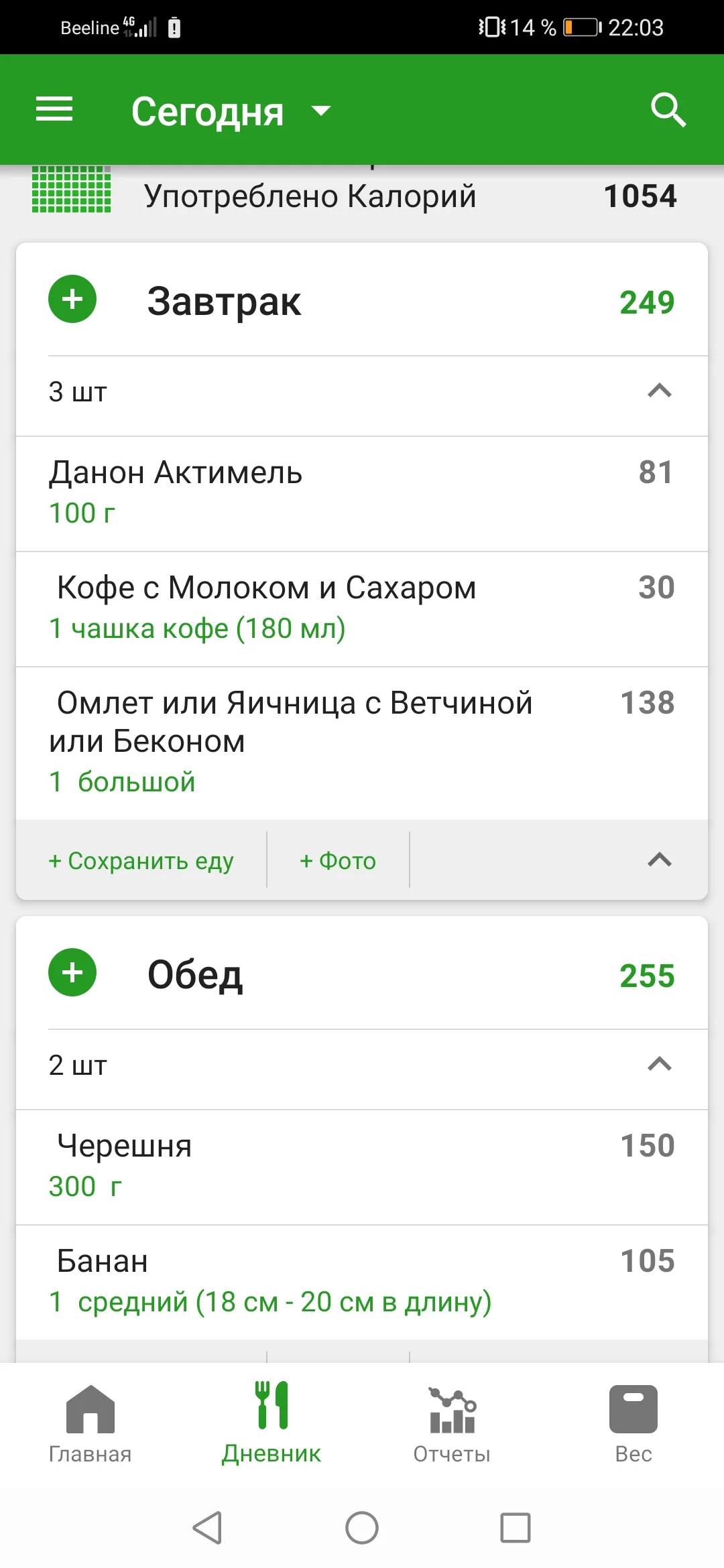This screenshot has height=1568, width=724.
Task: Add a Фото to breakfast
Action: tap(337, 861)
